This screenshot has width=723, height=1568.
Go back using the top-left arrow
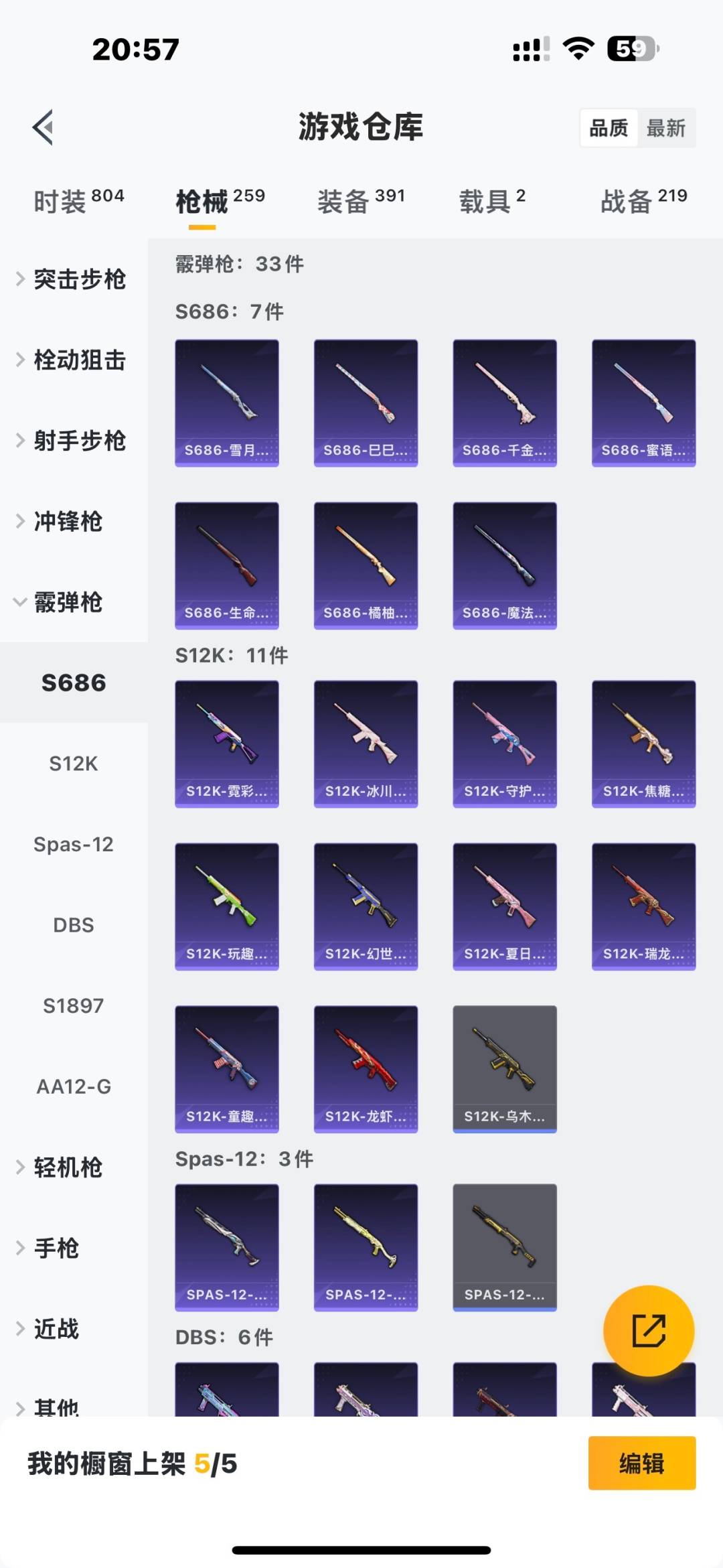point(43,127)
